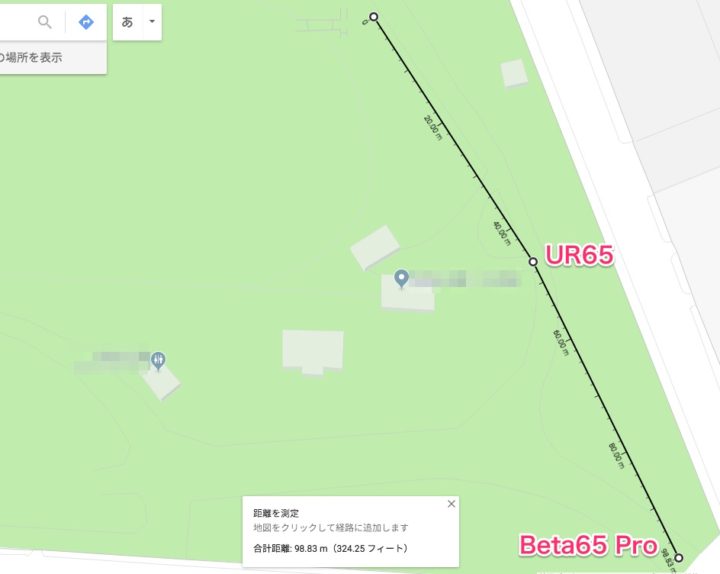This screenshot has height=574, width=720.
Task: Open the restroom place marker
Action: 157,360
